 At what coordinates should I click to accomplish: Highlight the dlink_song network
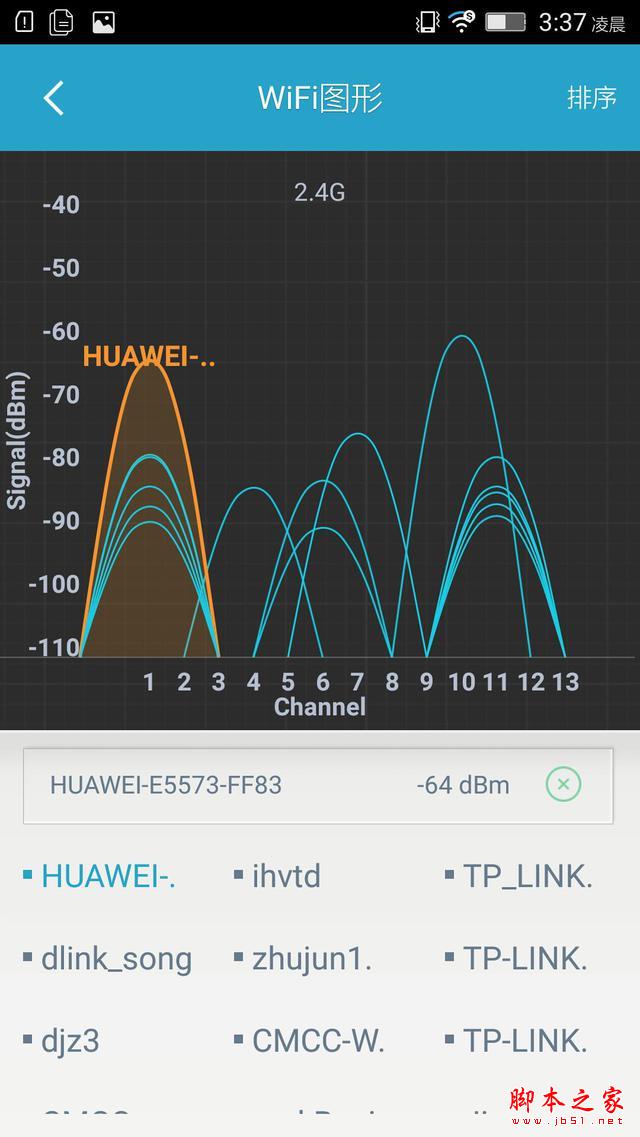[115, 959]
